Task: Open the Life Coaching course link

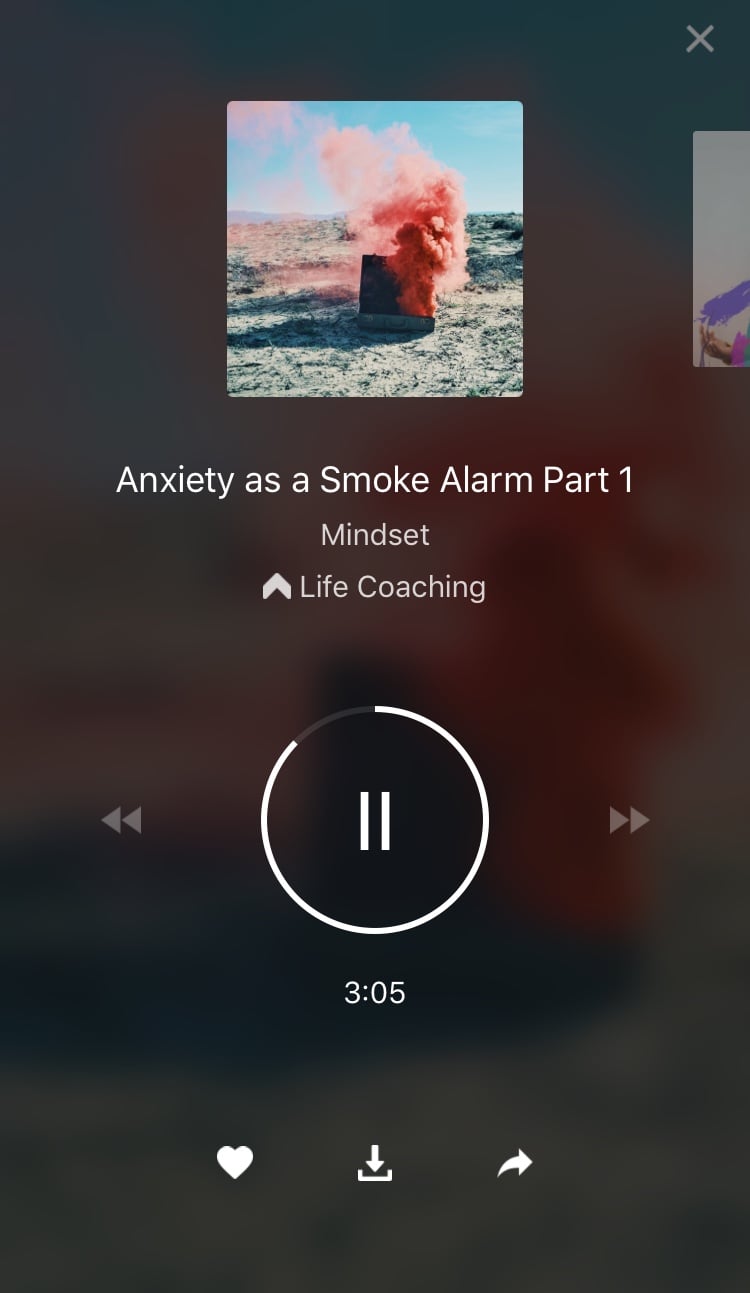Action: click(x=374, y=587)
